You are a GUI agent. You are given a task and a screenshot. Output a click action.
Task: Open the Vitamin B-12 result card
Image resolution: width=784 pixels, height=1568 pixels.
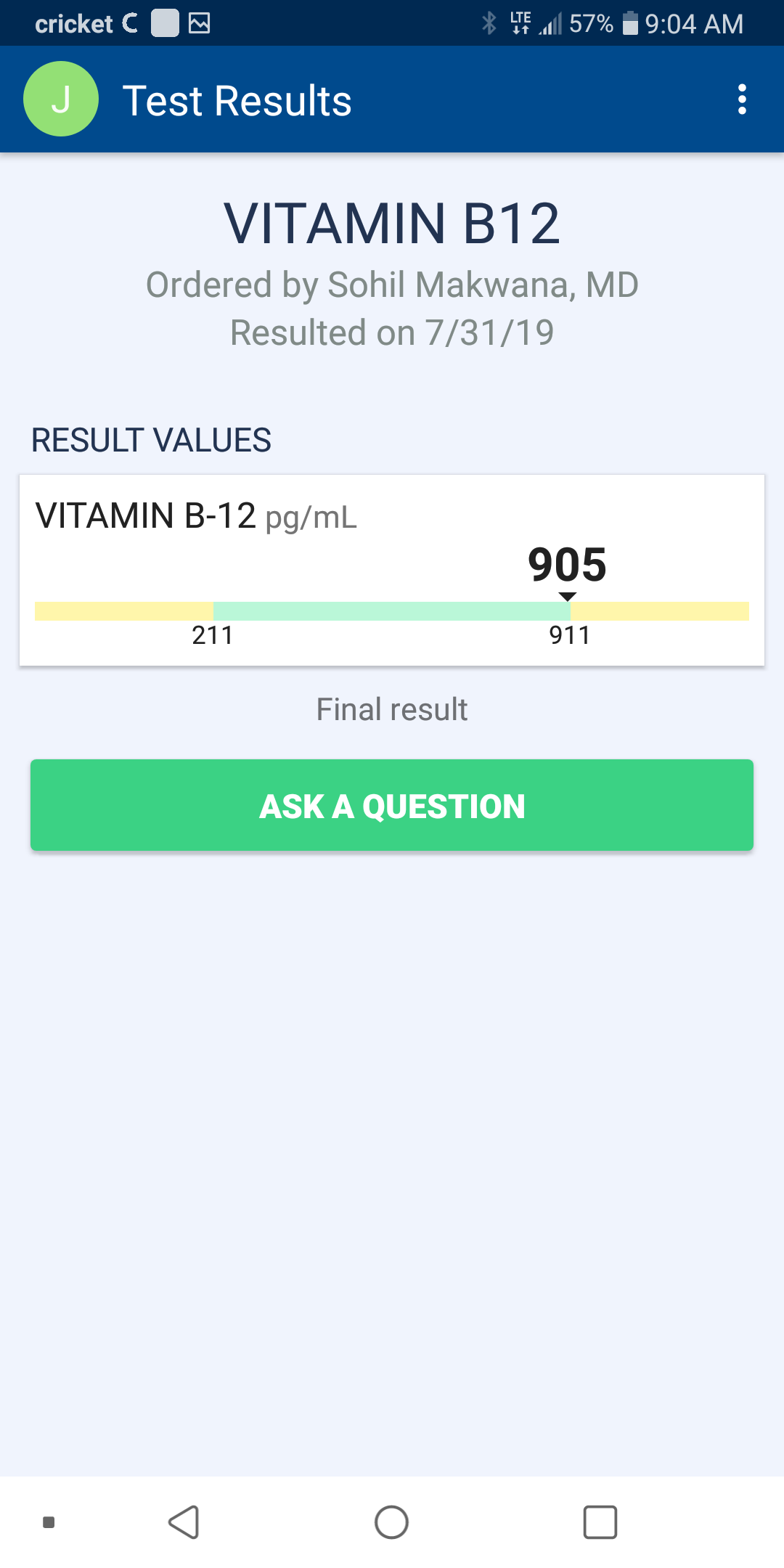click(392, 570)
